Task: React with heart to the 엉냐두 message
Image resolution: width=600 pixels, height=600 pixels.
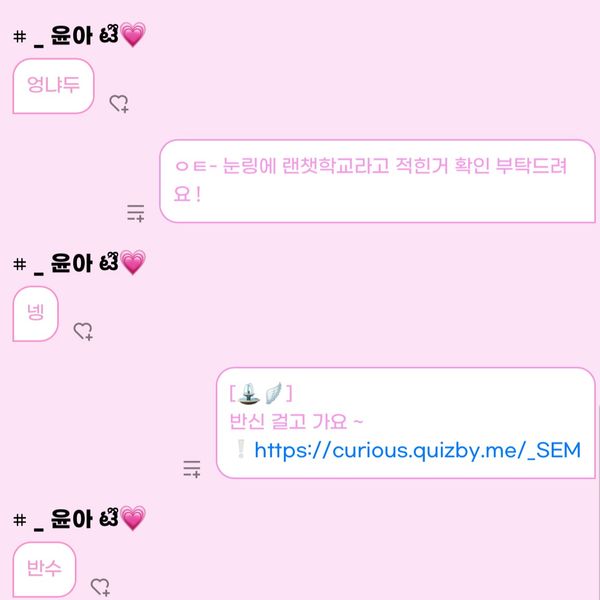Action: tap(119, 103)
